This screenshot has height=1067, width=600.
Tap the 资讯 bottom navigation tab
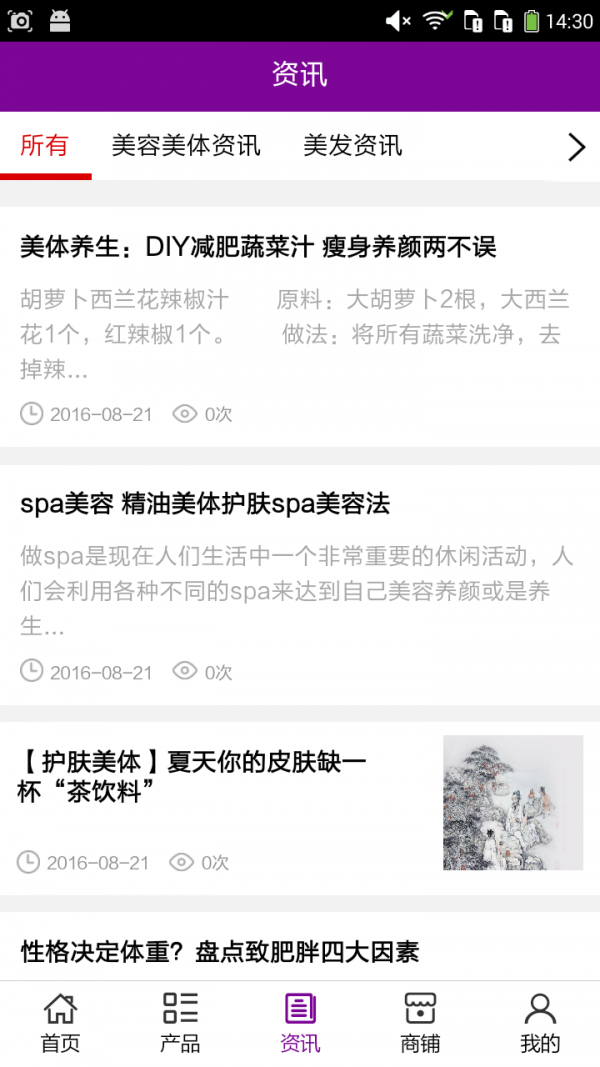pos(300,1023)
